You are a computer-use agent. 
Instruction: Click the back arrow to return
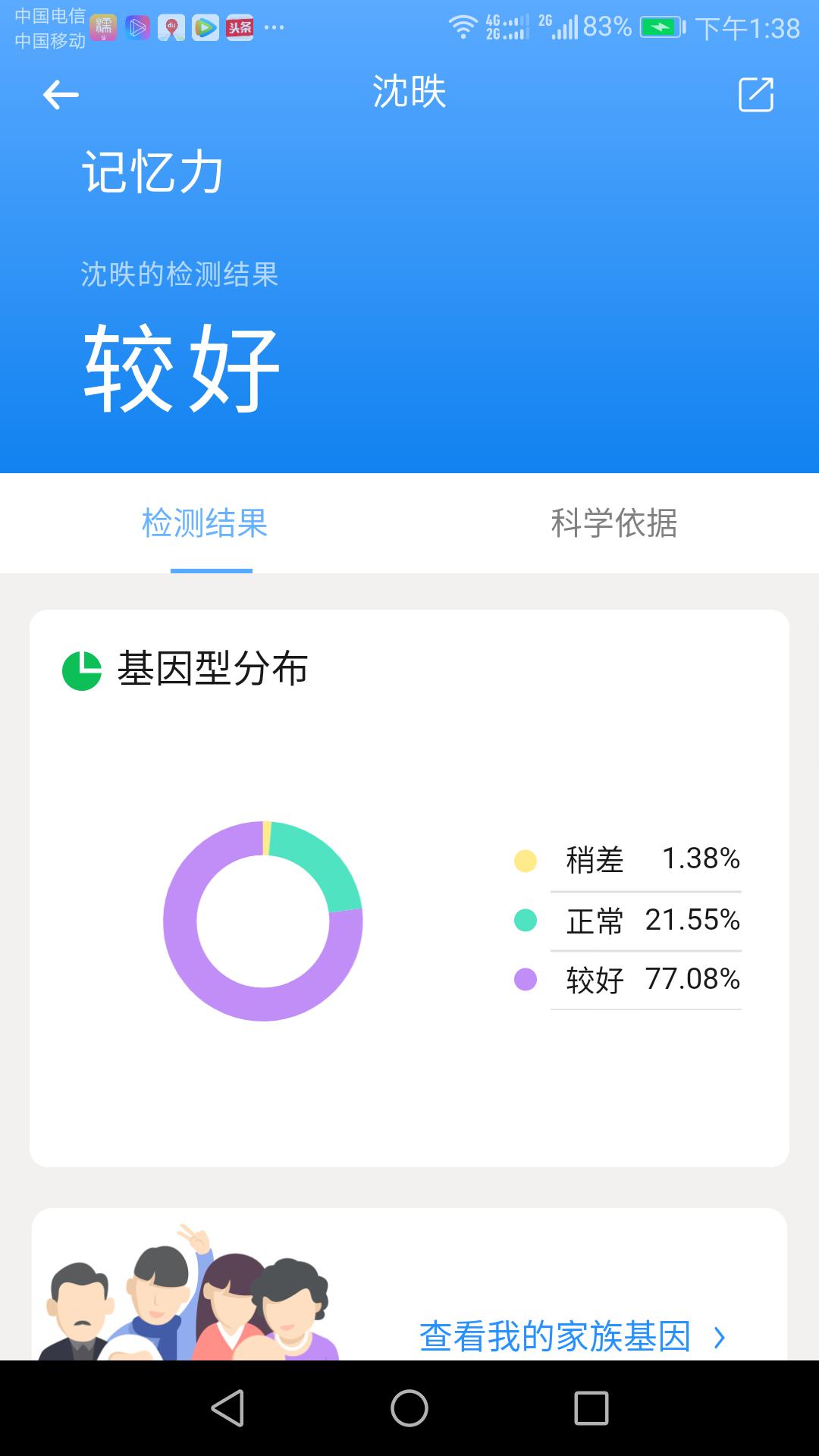point(60,94)
